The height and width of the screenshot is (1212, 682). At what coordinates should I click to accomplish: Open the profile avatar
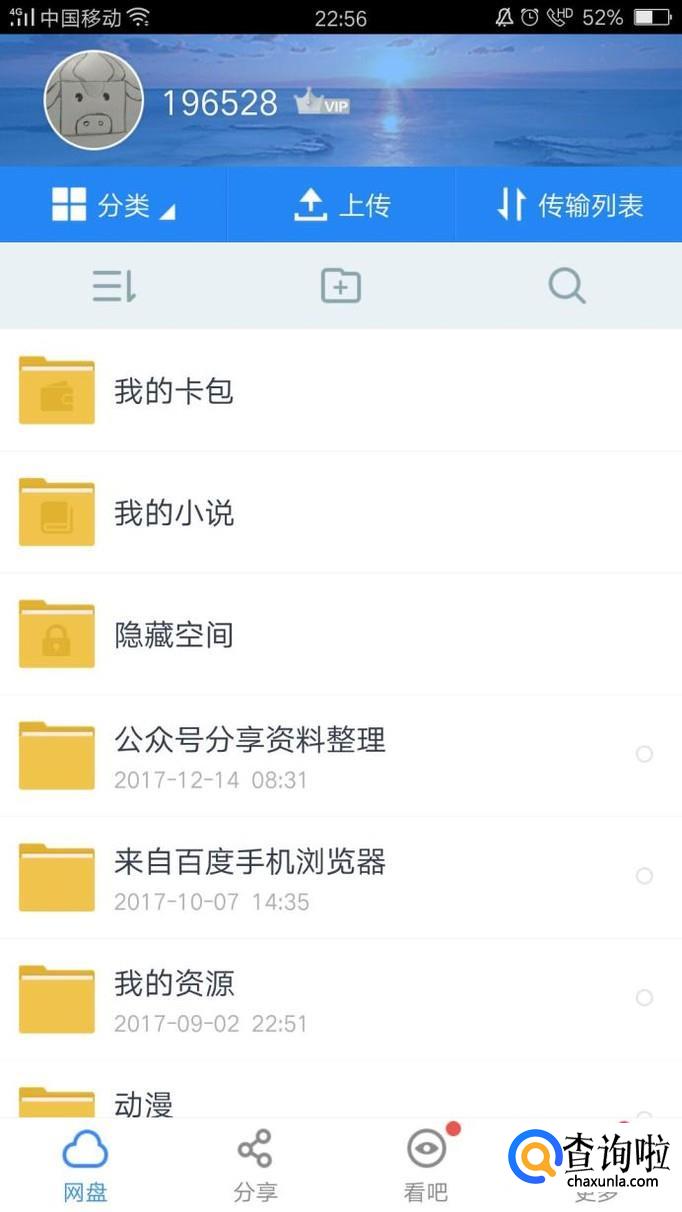click(x=94, y=100)
